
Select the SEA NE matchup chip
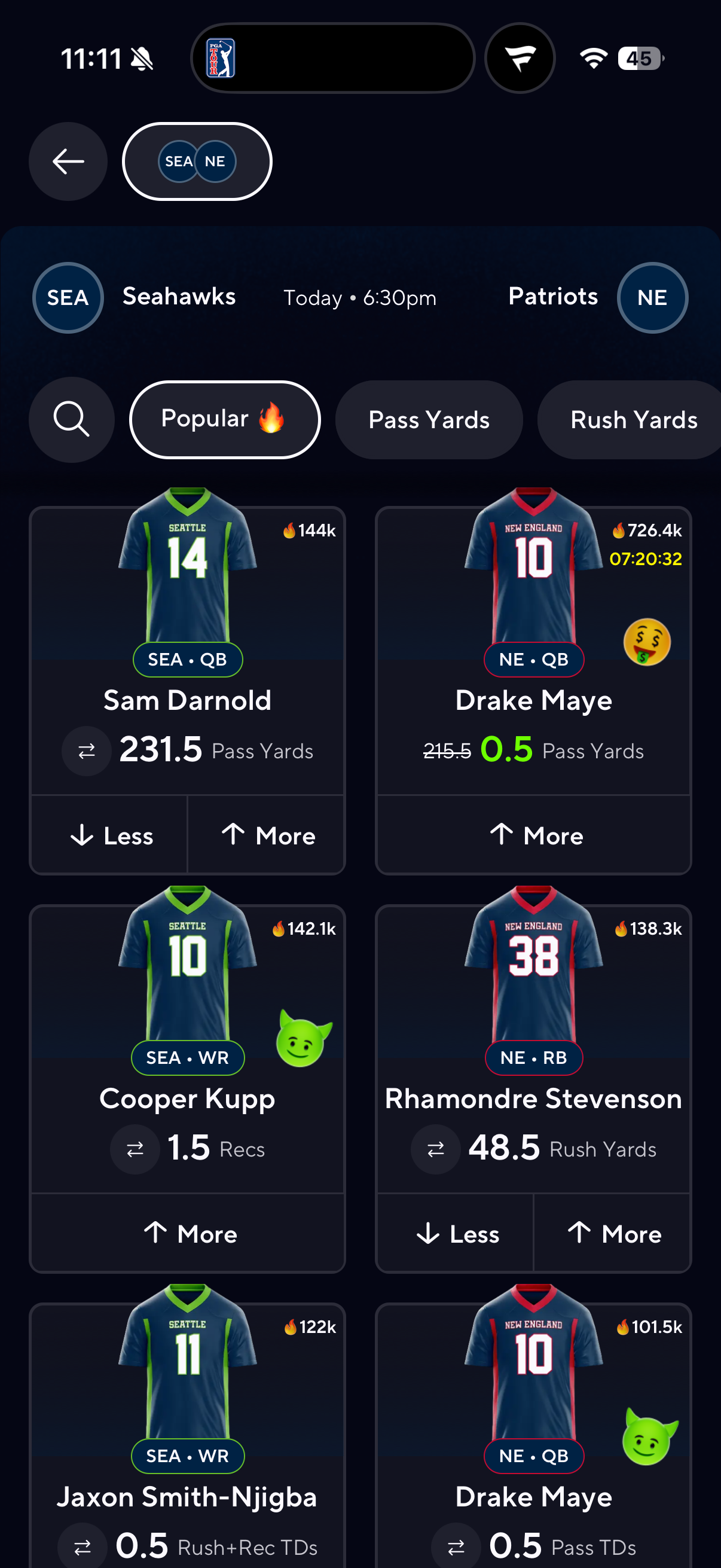(x=197, y=161)
